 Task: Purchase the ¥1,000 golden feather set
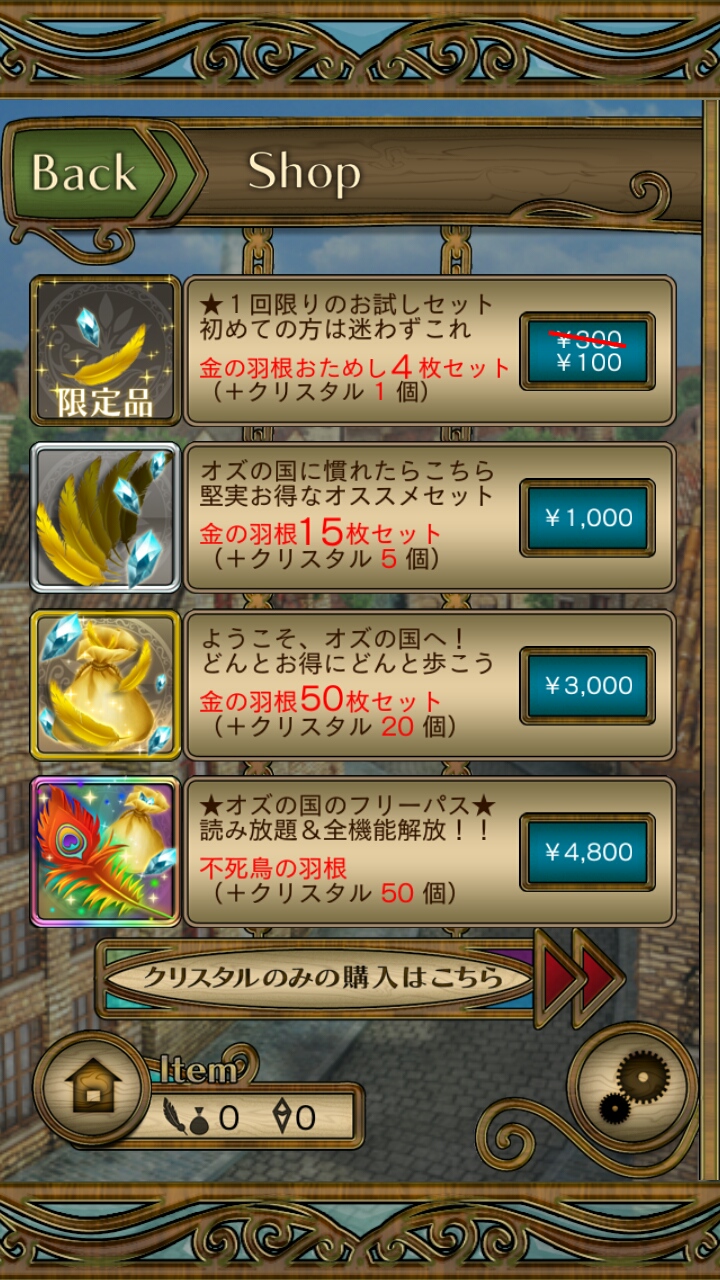click(588, 518)
